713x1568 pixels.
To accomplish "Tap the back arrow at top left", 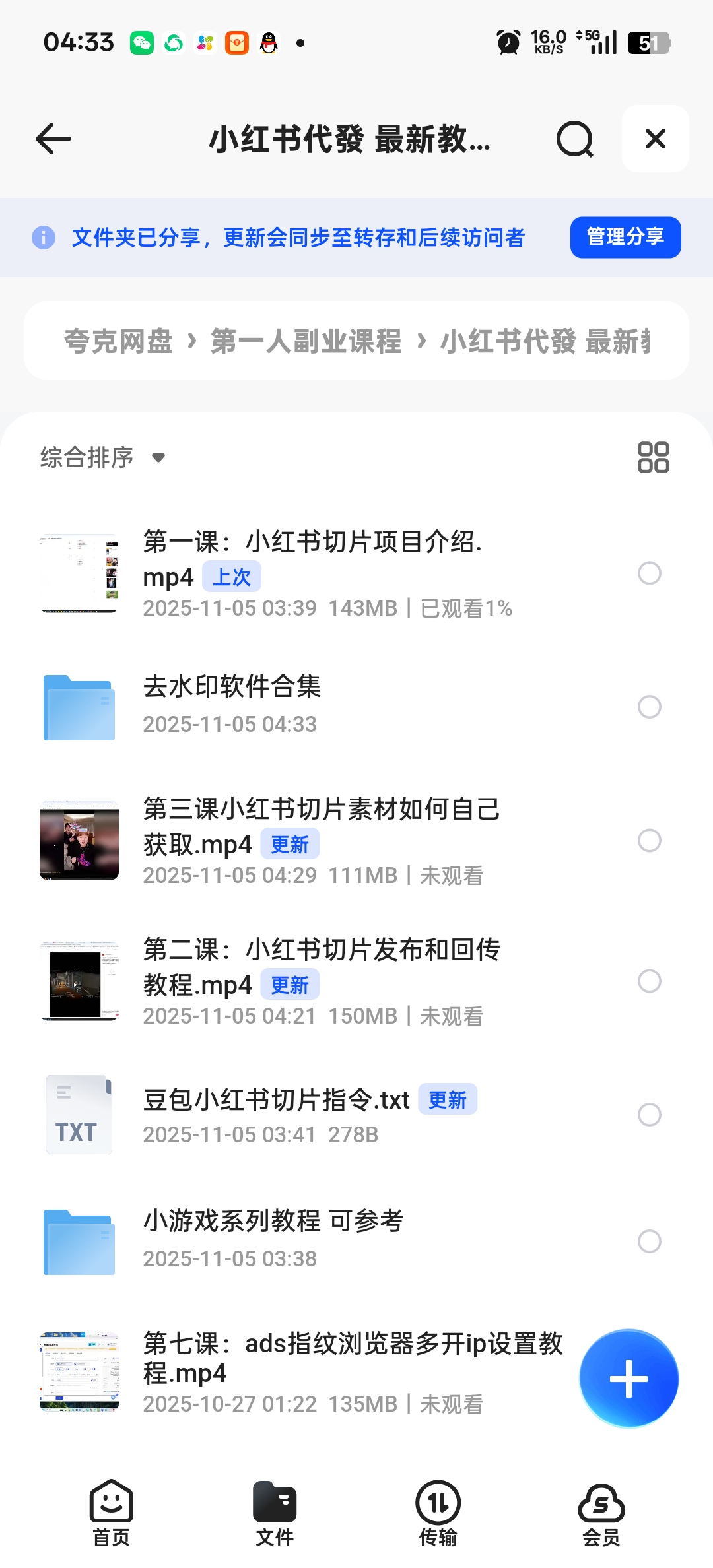I will pyautogui.click(x=52, y=139).
